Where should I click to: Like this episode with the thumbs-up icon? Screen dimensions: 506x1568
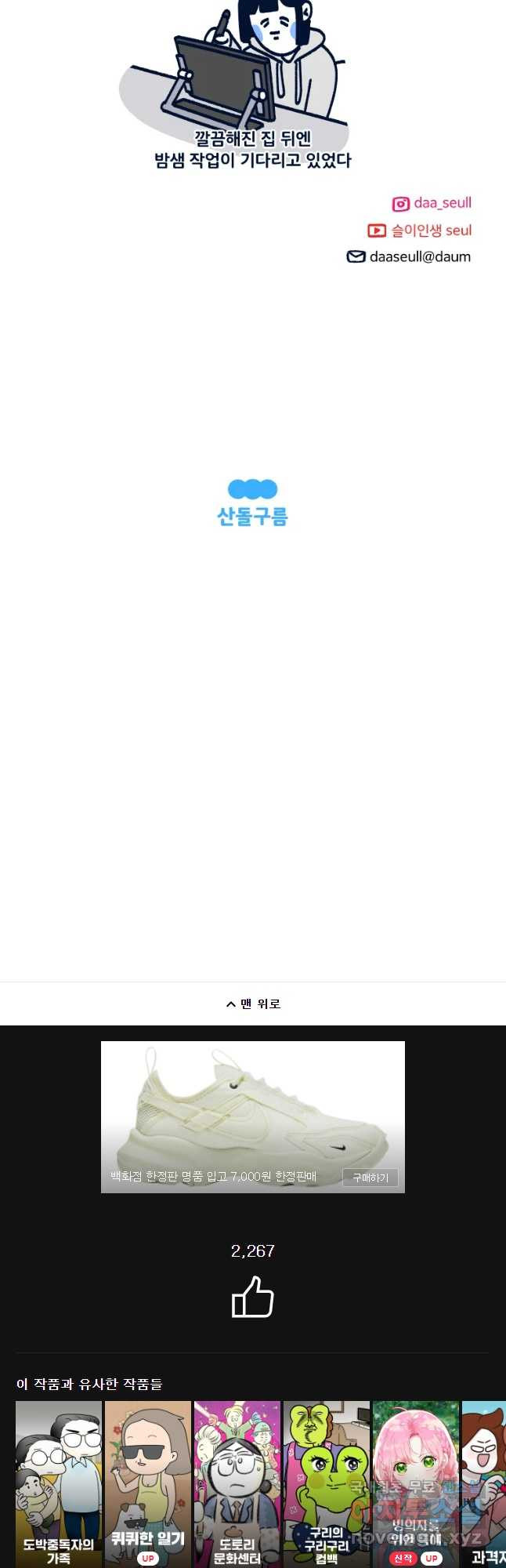(252, 1297)
